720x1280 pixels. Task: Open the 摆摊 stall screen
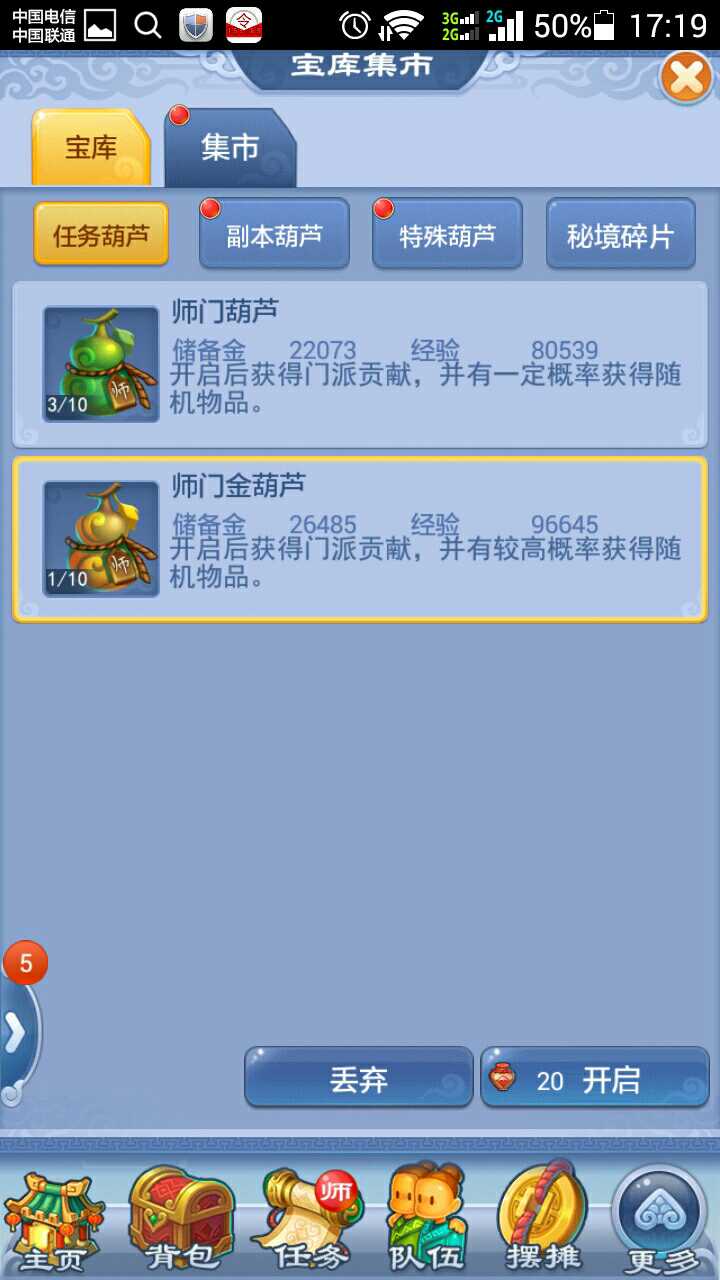[x=541, y=1220]
